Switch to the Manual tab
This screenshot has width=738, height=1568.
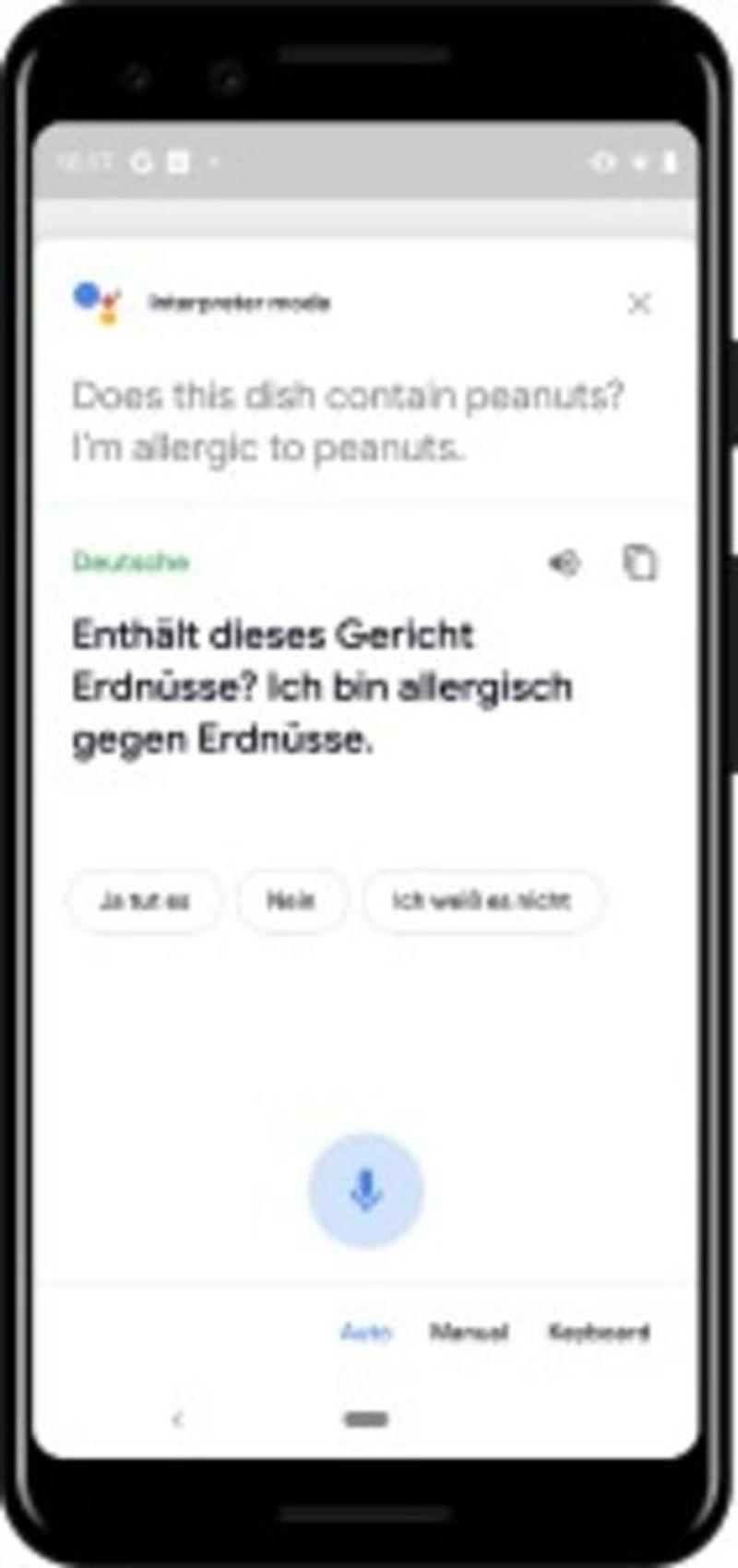tap(468, 1332)
